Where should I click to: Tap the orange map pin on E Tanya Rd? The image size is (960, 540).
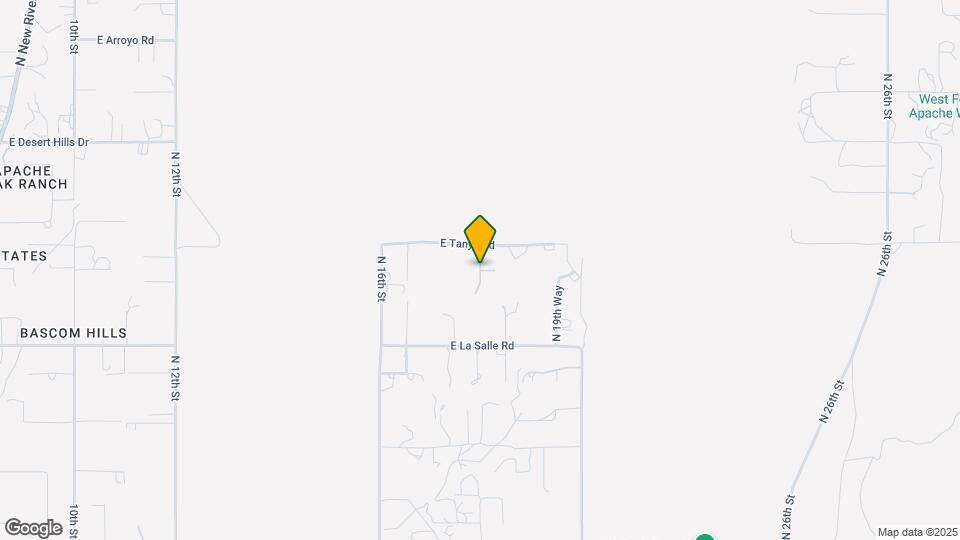(x=480, y=238)
